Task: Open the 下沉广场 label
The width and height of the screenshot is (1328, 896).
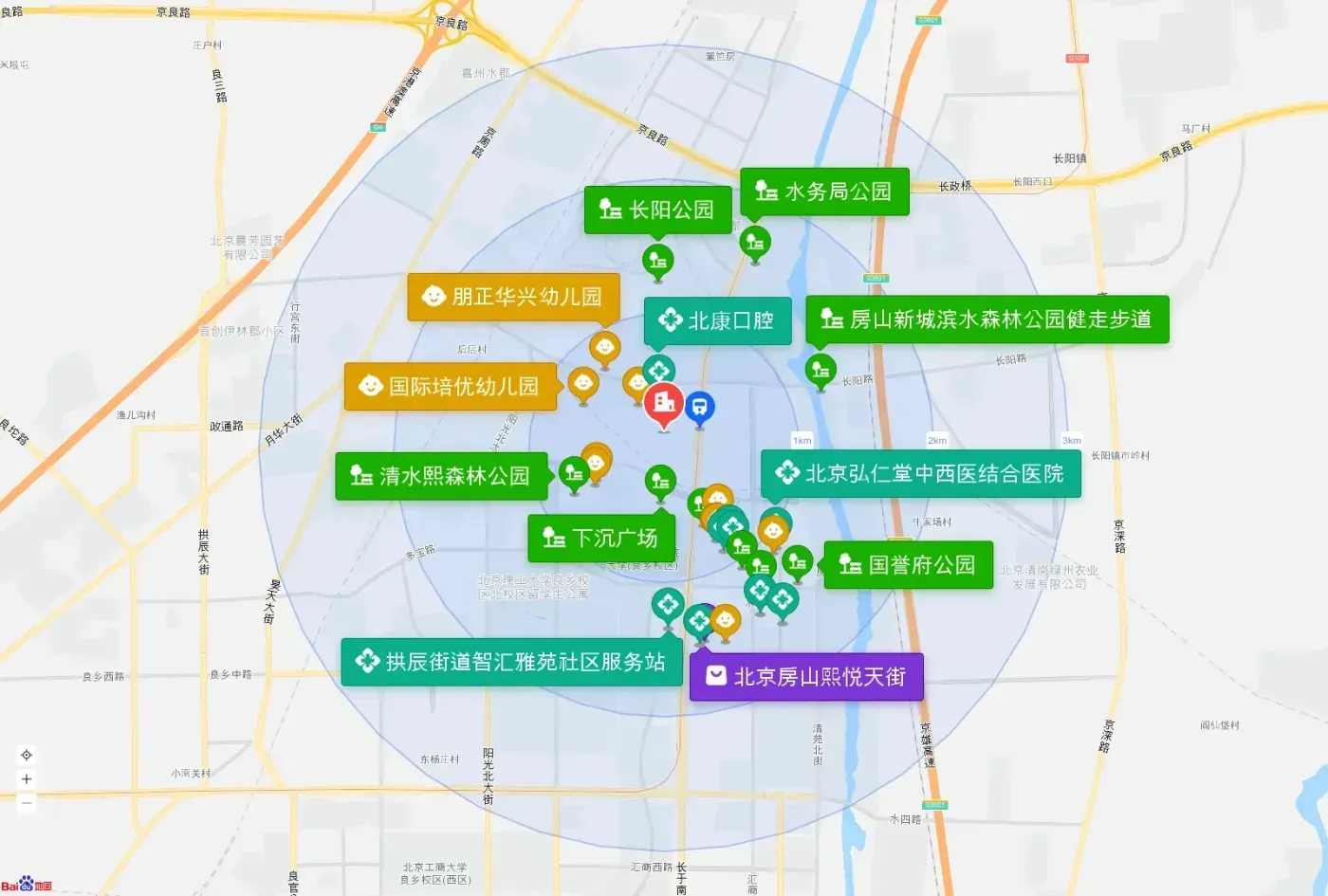Action: tap(601, 539)
